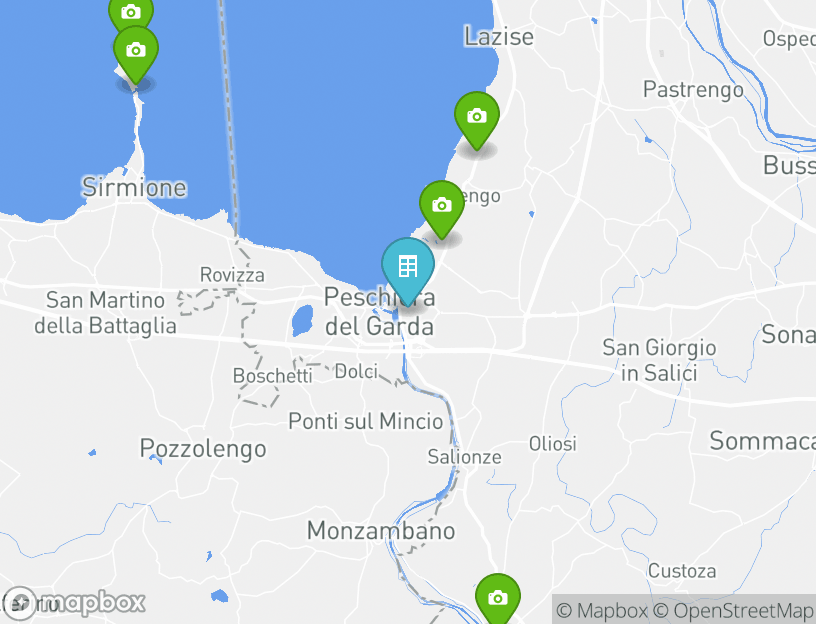Select the camera marker just south of Lazise
The height and width of the screenshot is (624, 816).
pyautogui.click(x=477, y=117)
